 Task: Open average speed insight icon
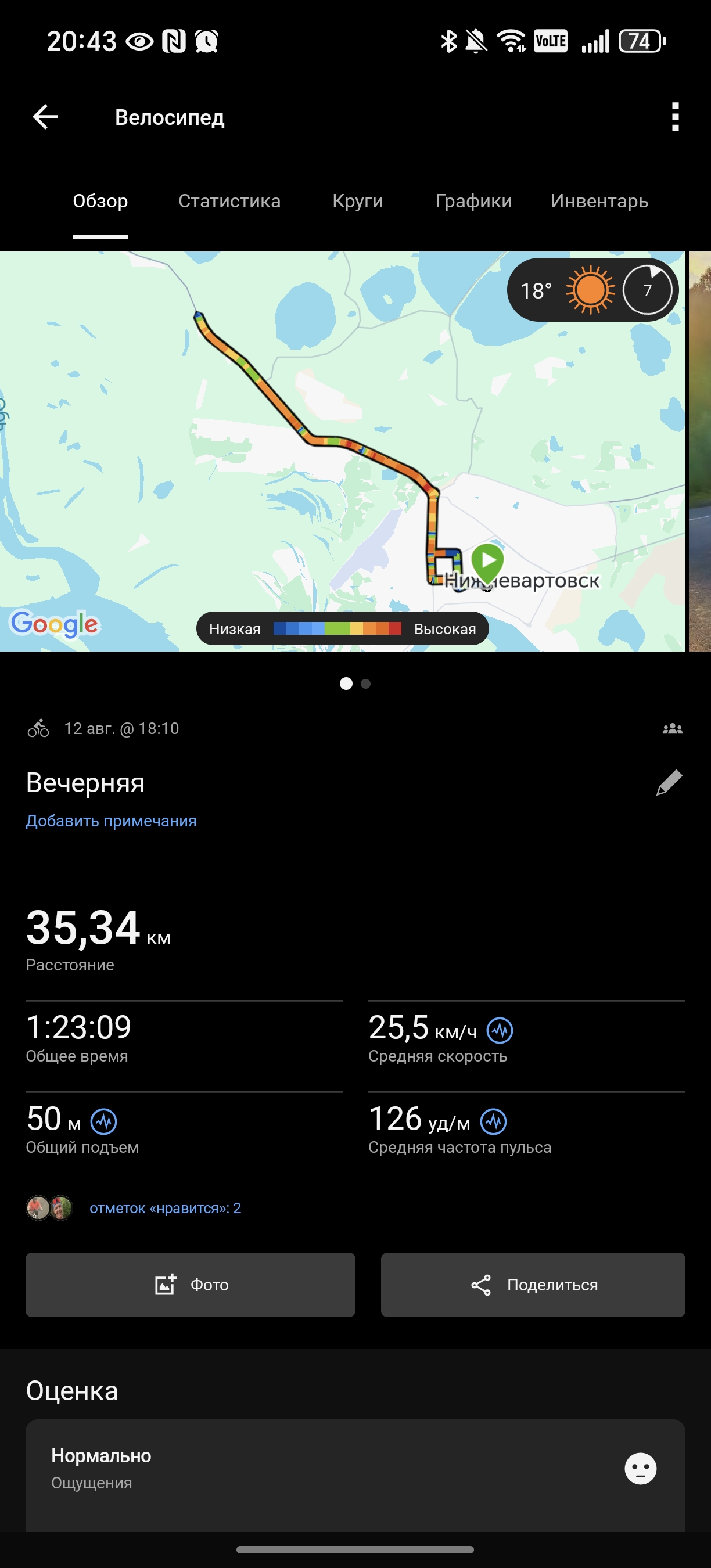pyautogui.click(x=500, y=1030)
